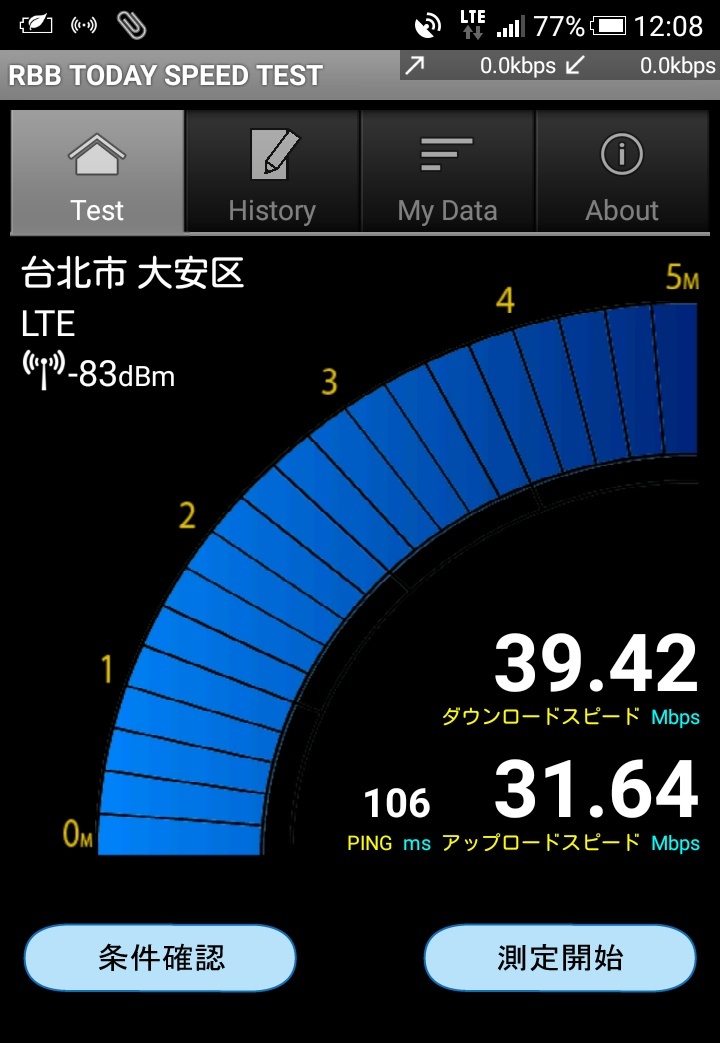720x1043 pixels.
Task: Go to the About tab
Action: pos(622,172)
